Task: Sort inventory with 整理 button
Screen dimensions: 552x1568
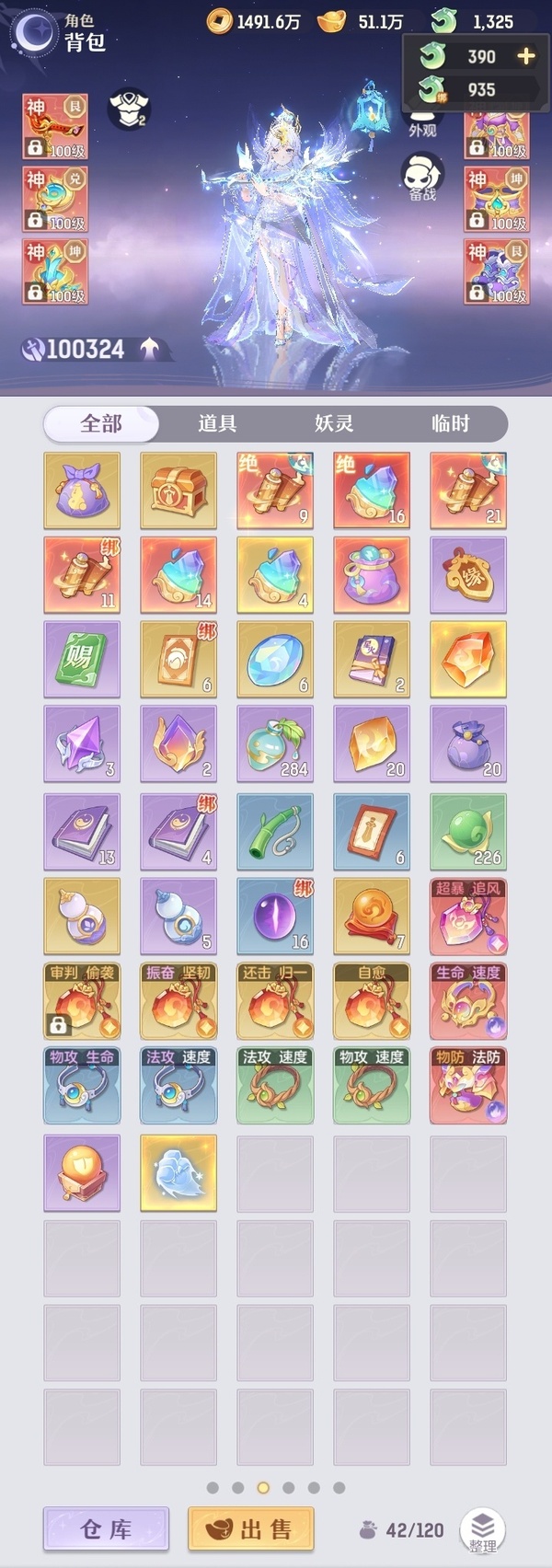Action: click(x=483, y=1530)
